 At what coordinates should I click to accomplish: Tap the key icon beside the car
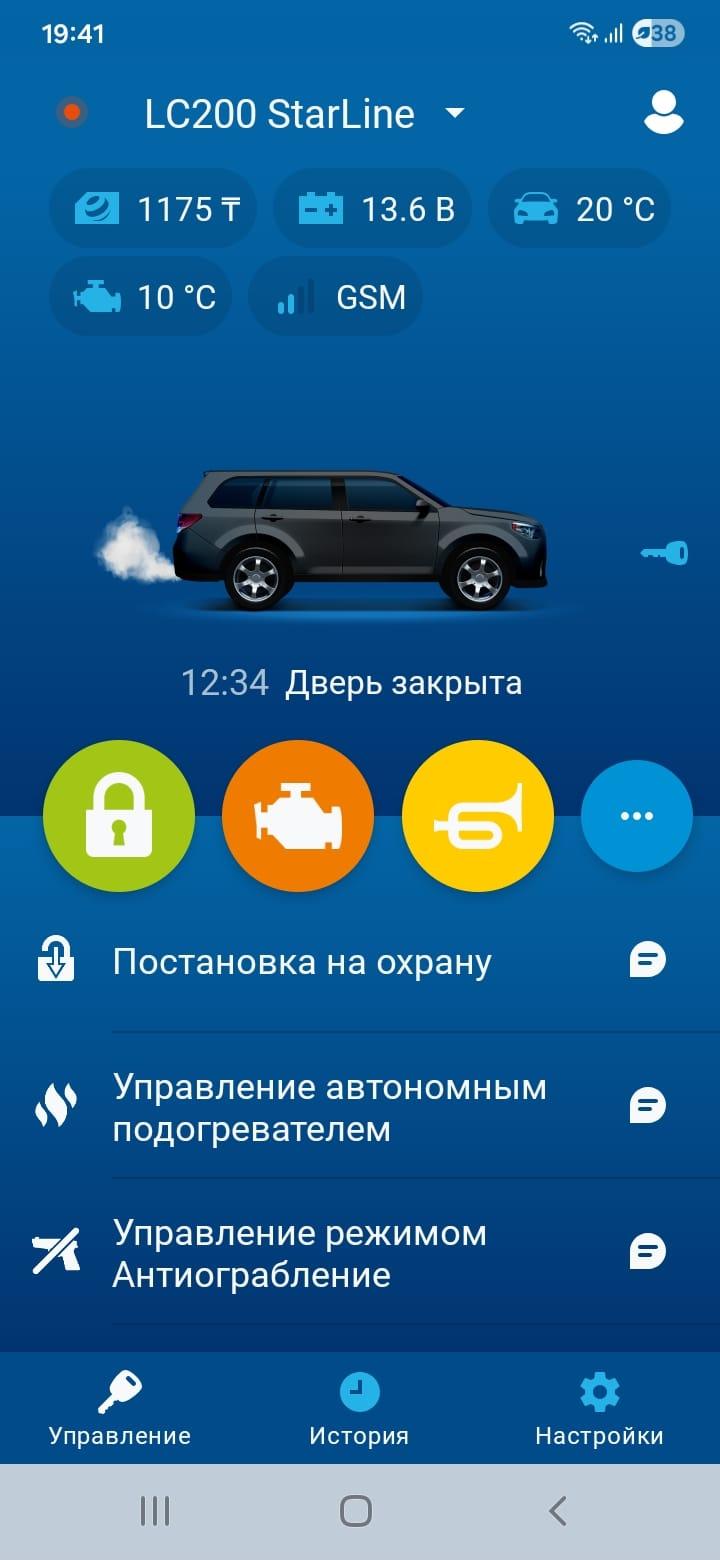pos(664,552)
